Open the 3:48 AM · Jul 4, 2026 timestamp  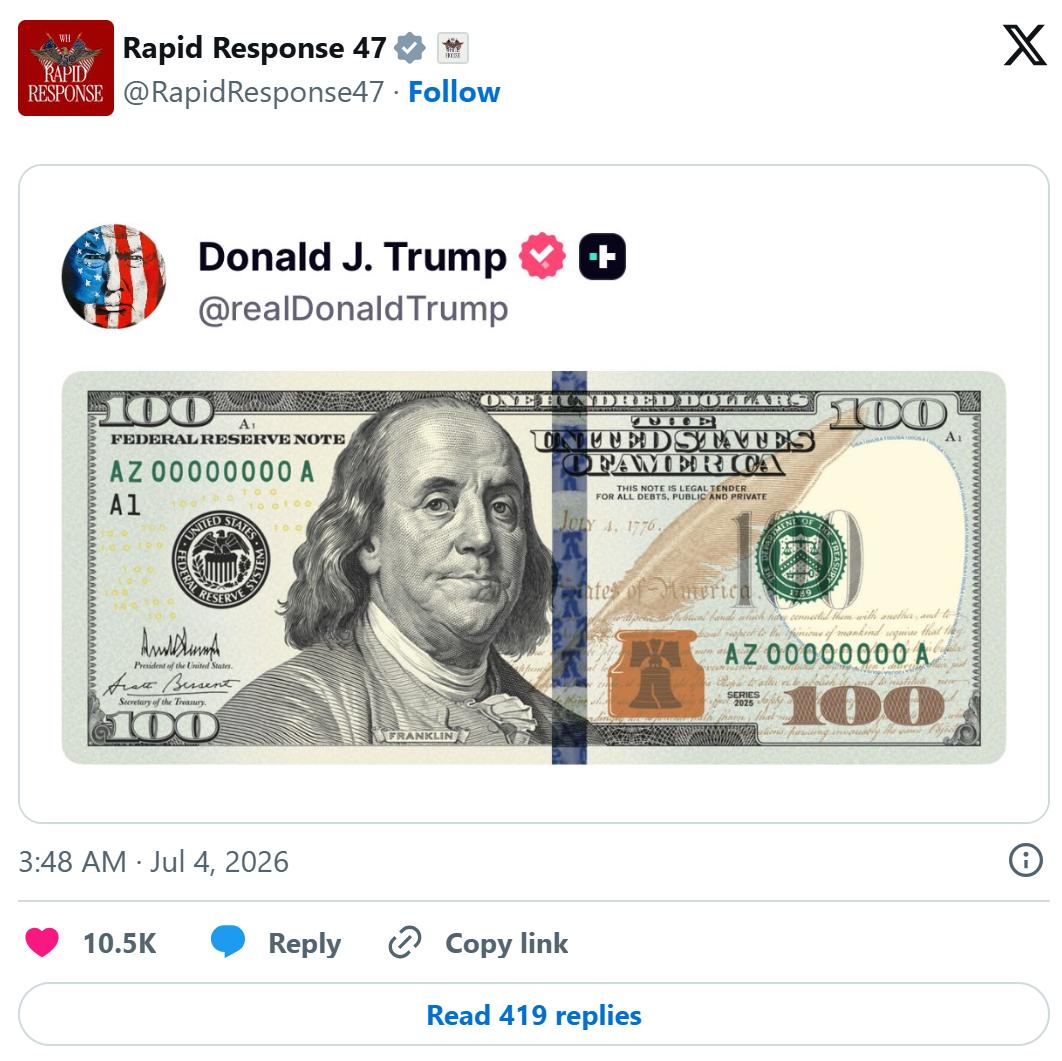154,862
